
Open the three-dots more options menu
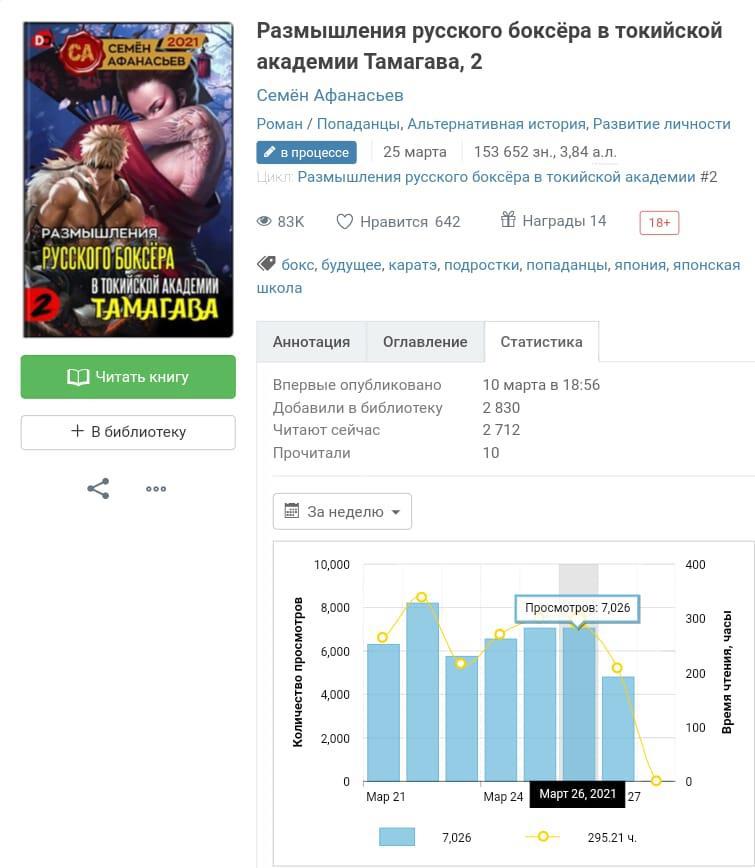point(156,489)
